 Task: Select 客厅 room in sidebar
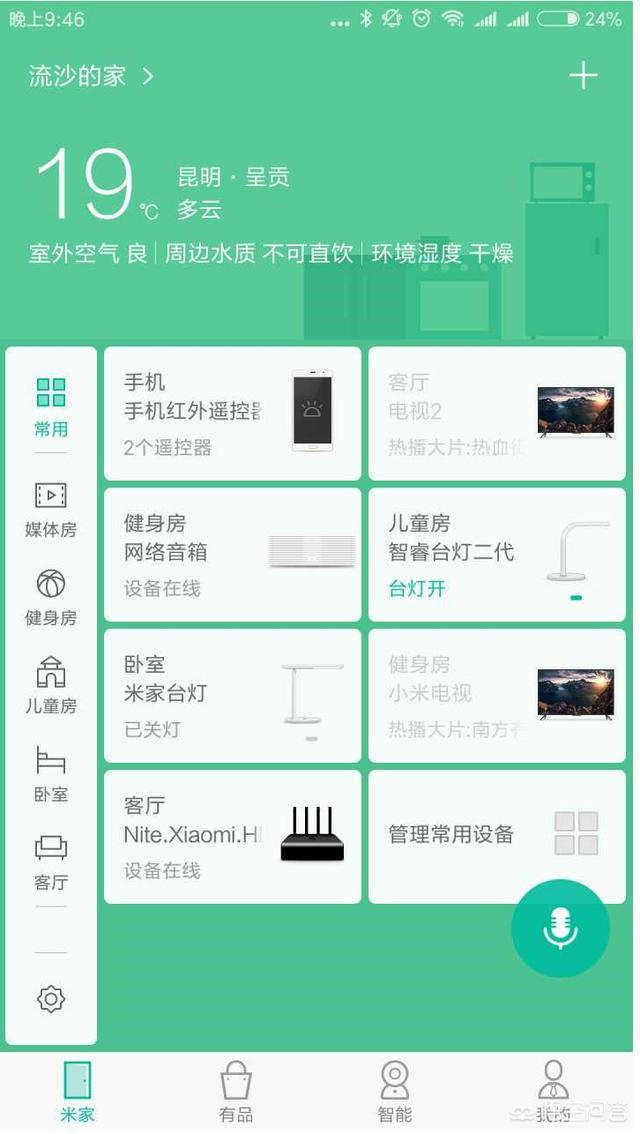(51, 861)
